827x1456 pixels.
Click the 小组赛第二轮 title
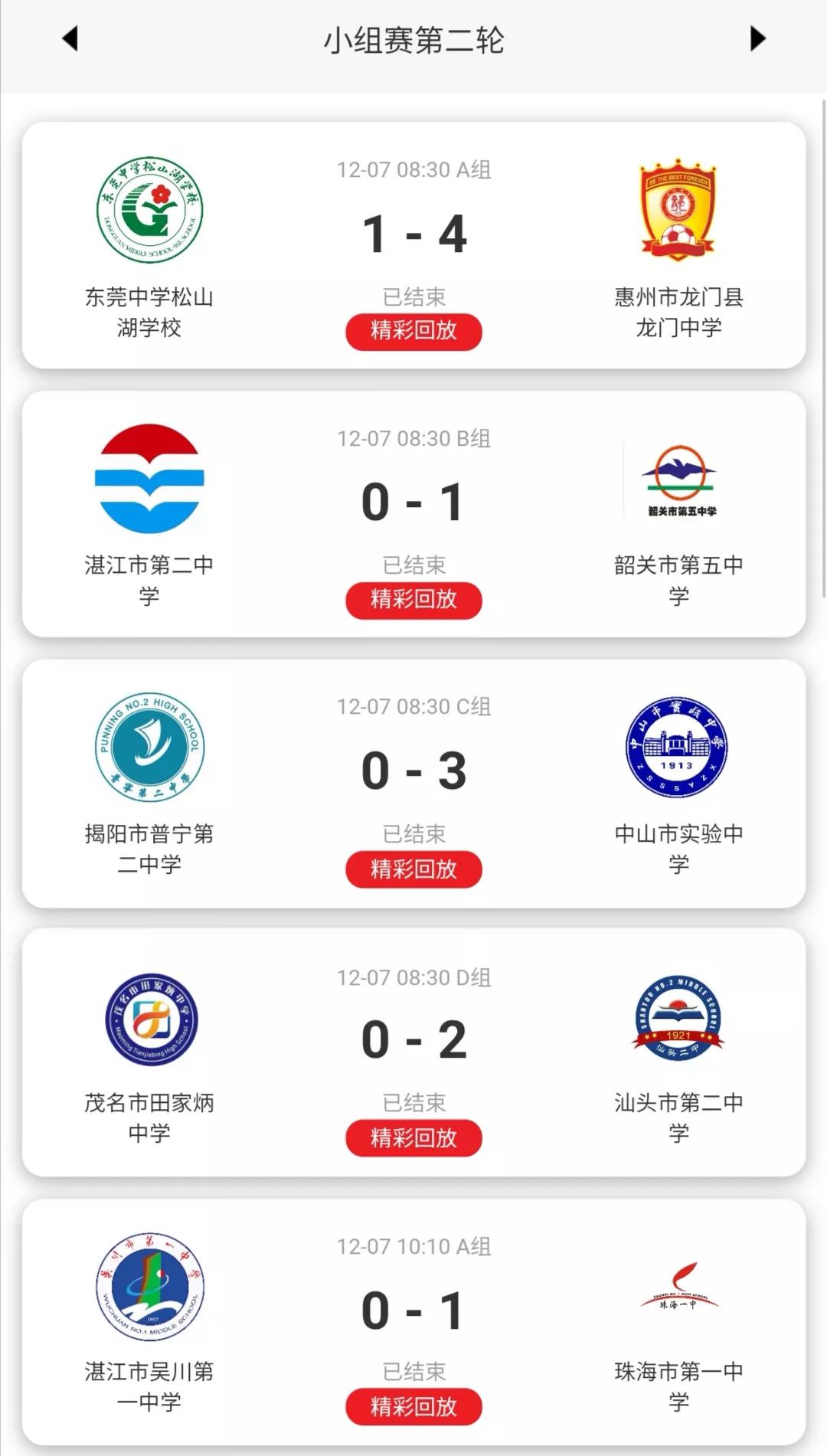(x=413, y=40)
